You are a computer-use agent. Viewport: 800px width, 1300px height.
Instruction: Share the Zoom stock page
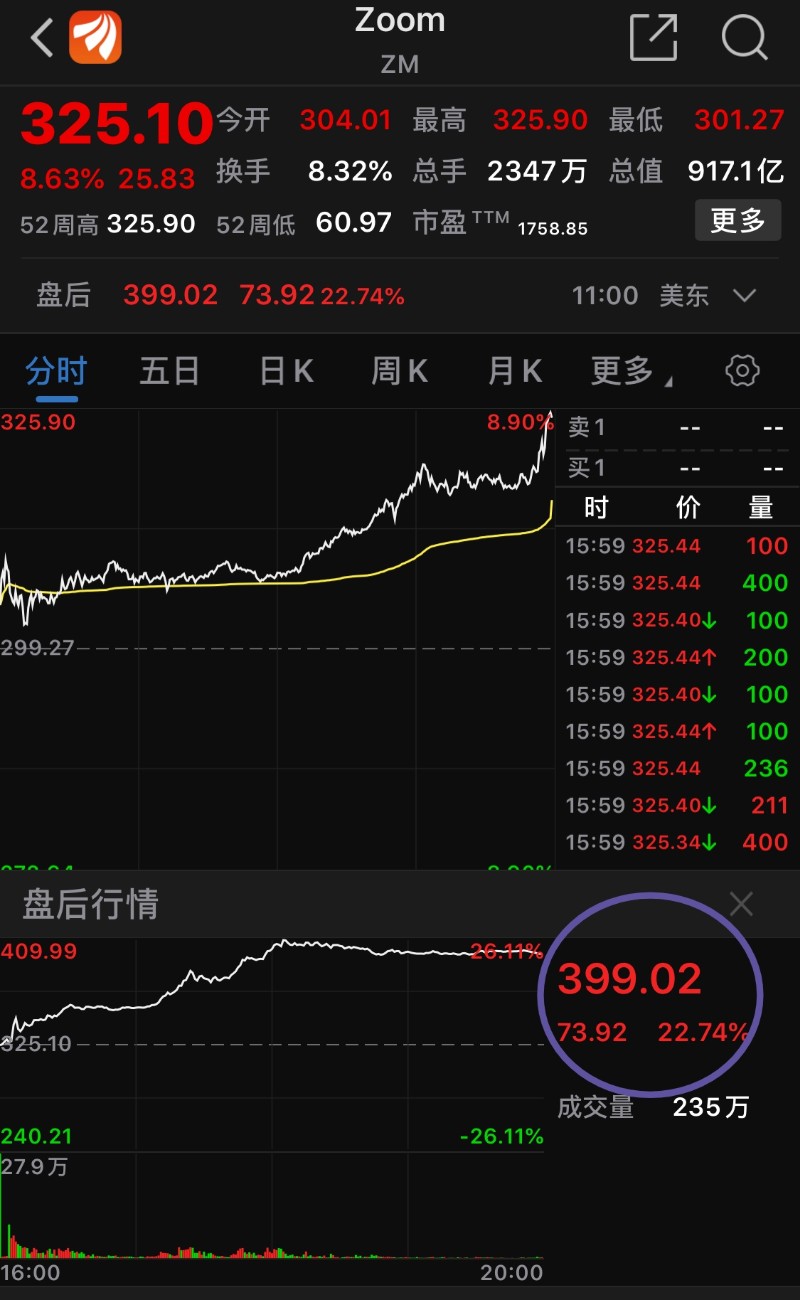654,38
